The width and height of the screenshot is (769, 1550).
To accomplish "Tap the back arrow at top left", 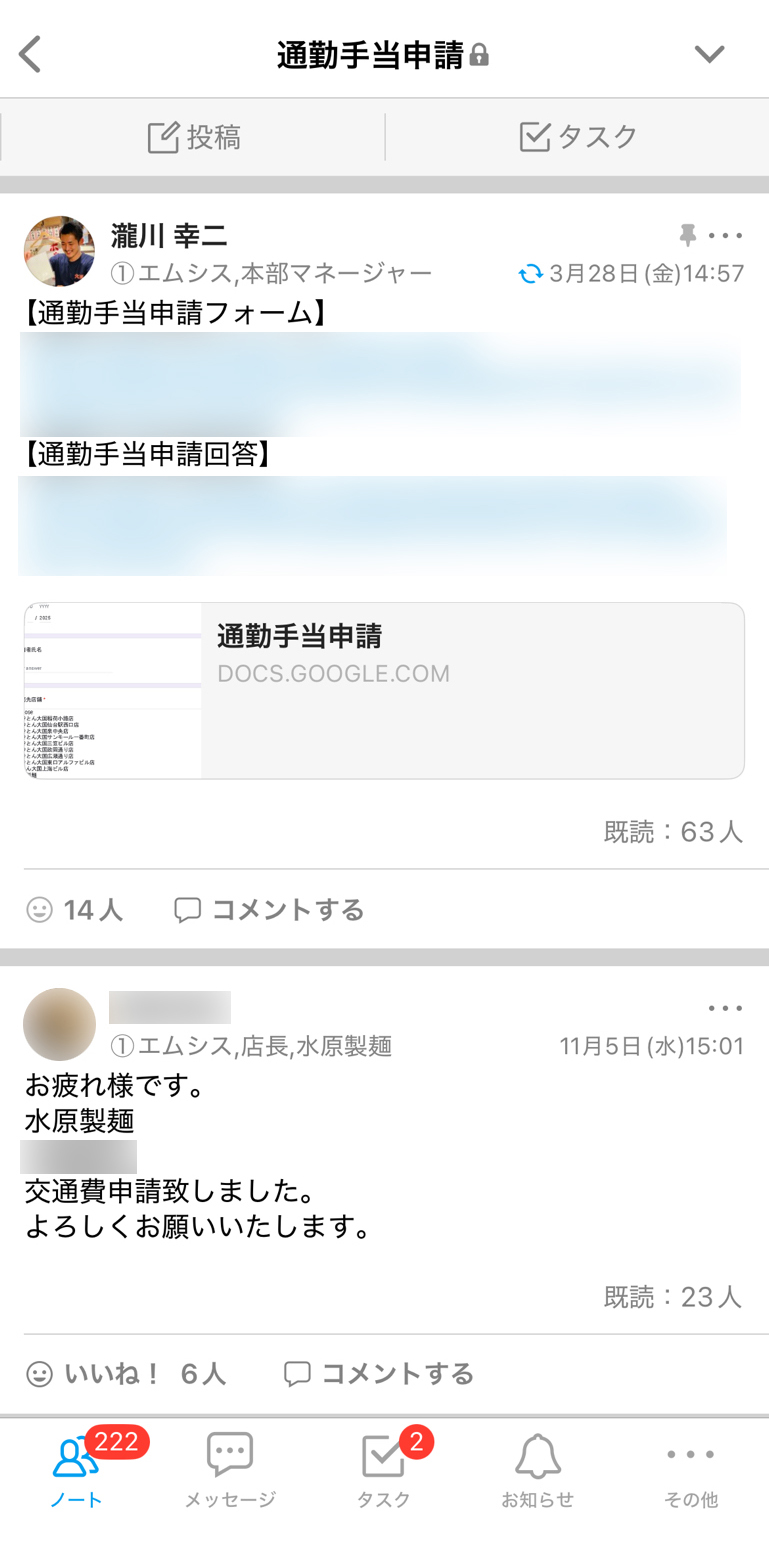I will (x=30, y=53).
